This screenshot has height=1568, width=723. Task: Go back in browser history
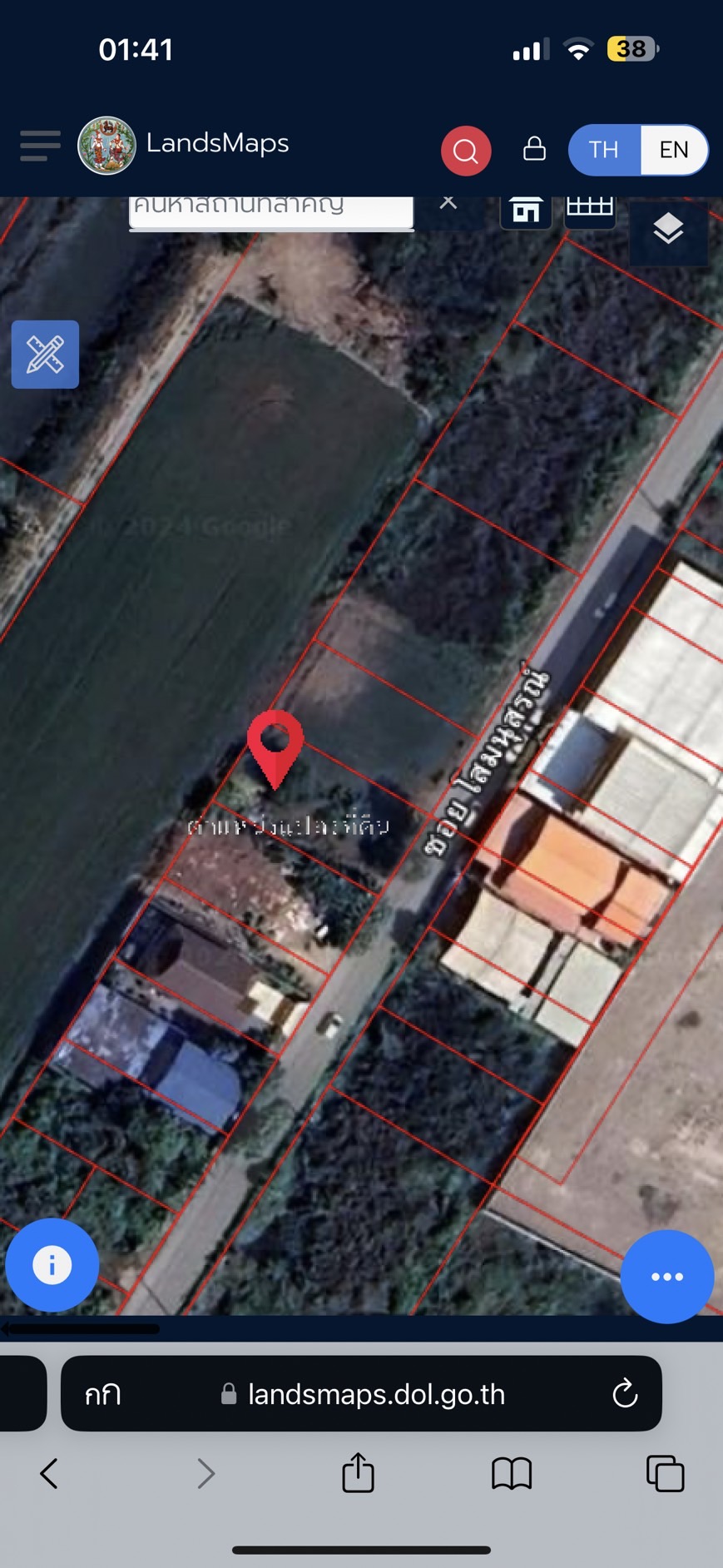49,1473
